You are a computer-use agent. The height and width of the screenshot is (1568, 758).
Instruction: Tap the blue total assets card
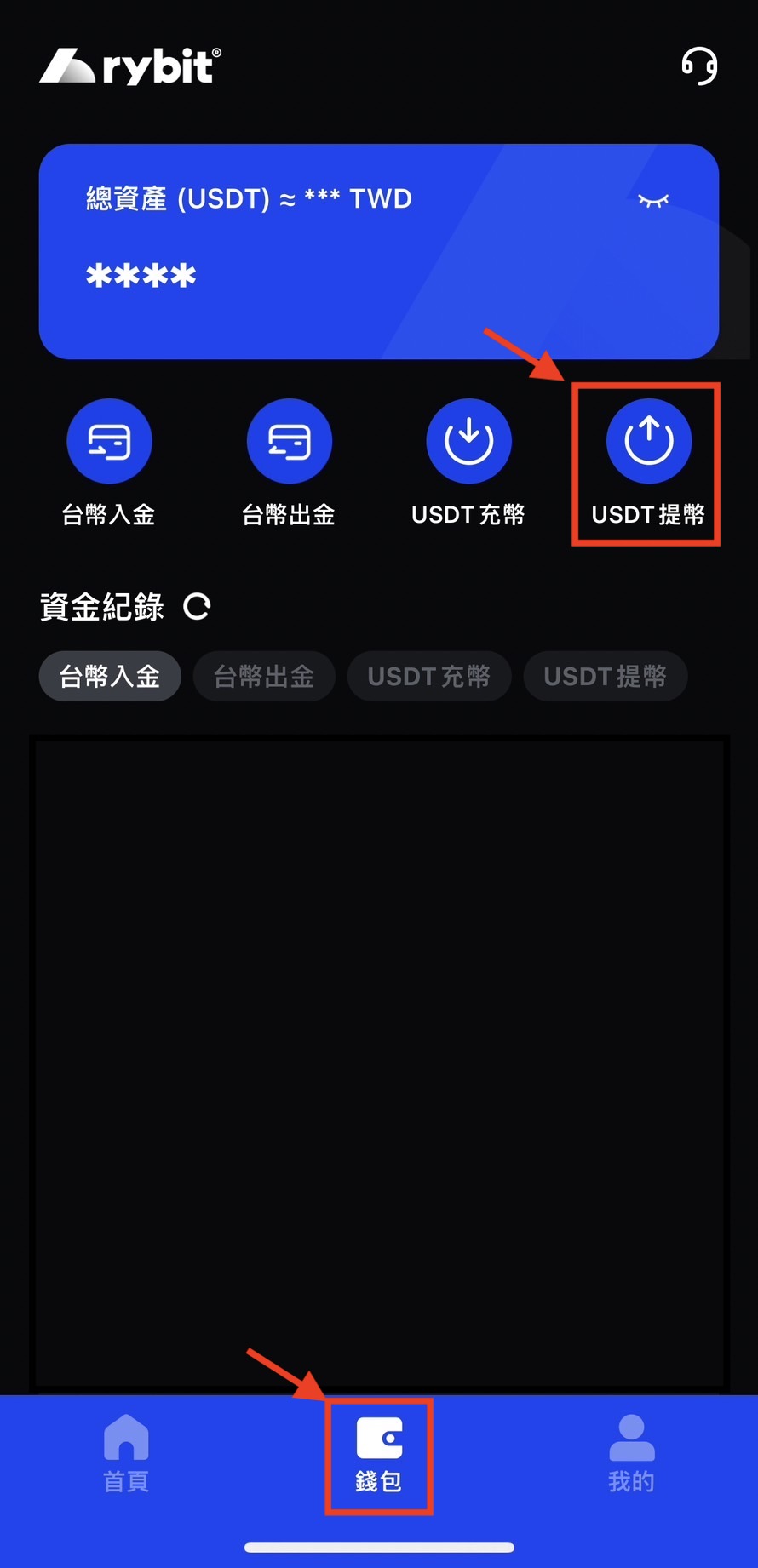379,249
